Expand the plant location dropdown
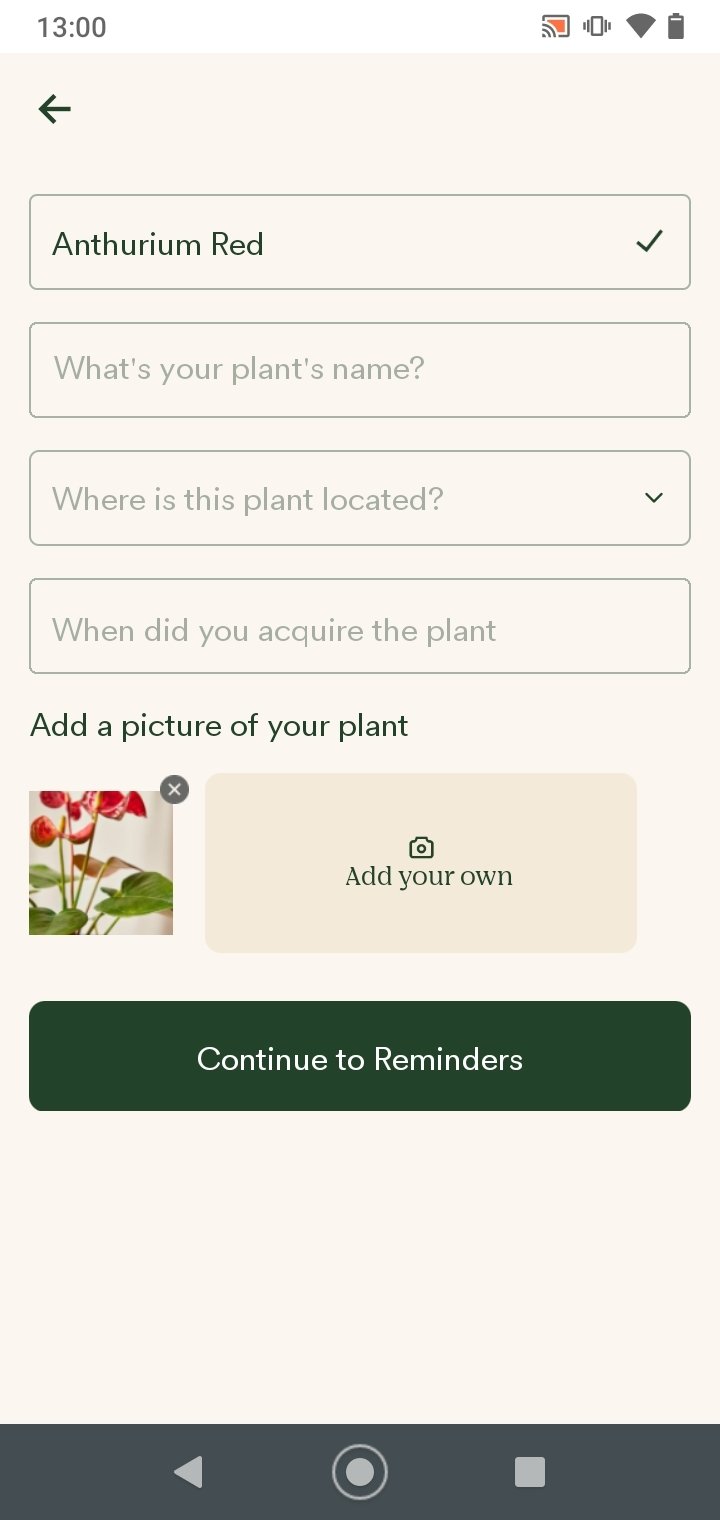This screenshot has height=1520, width=720. click(360, 498)
